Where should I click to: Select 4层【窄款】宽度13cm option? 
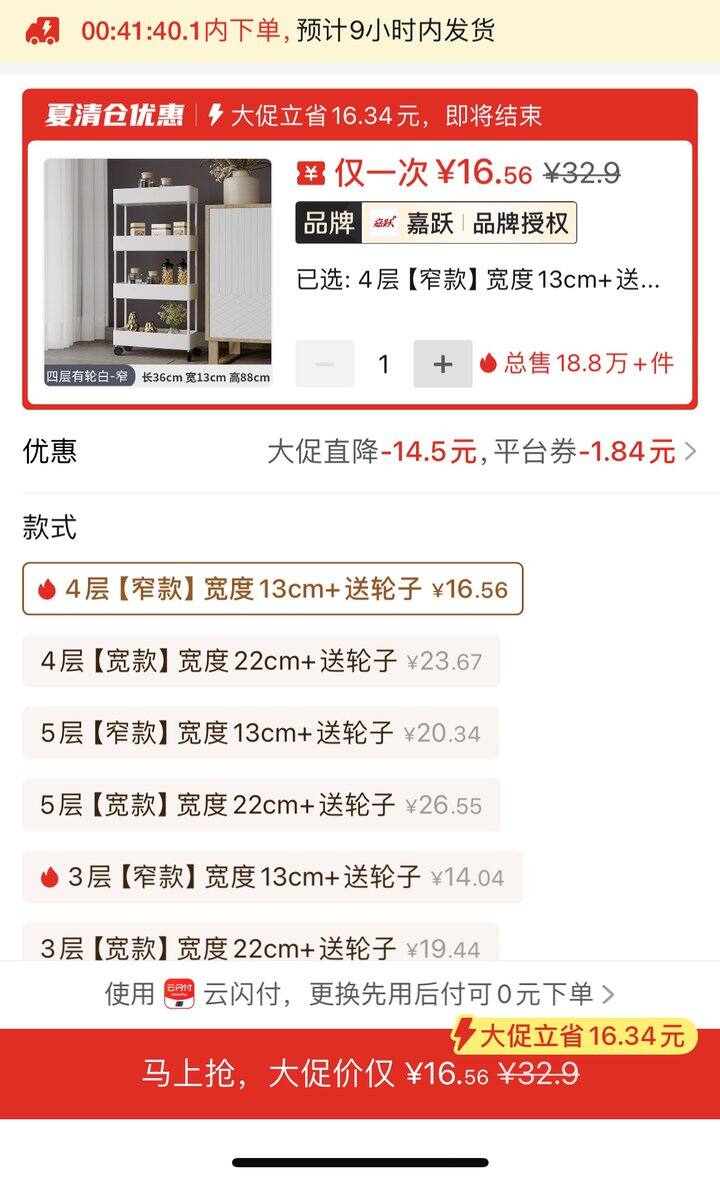(273, 589)
